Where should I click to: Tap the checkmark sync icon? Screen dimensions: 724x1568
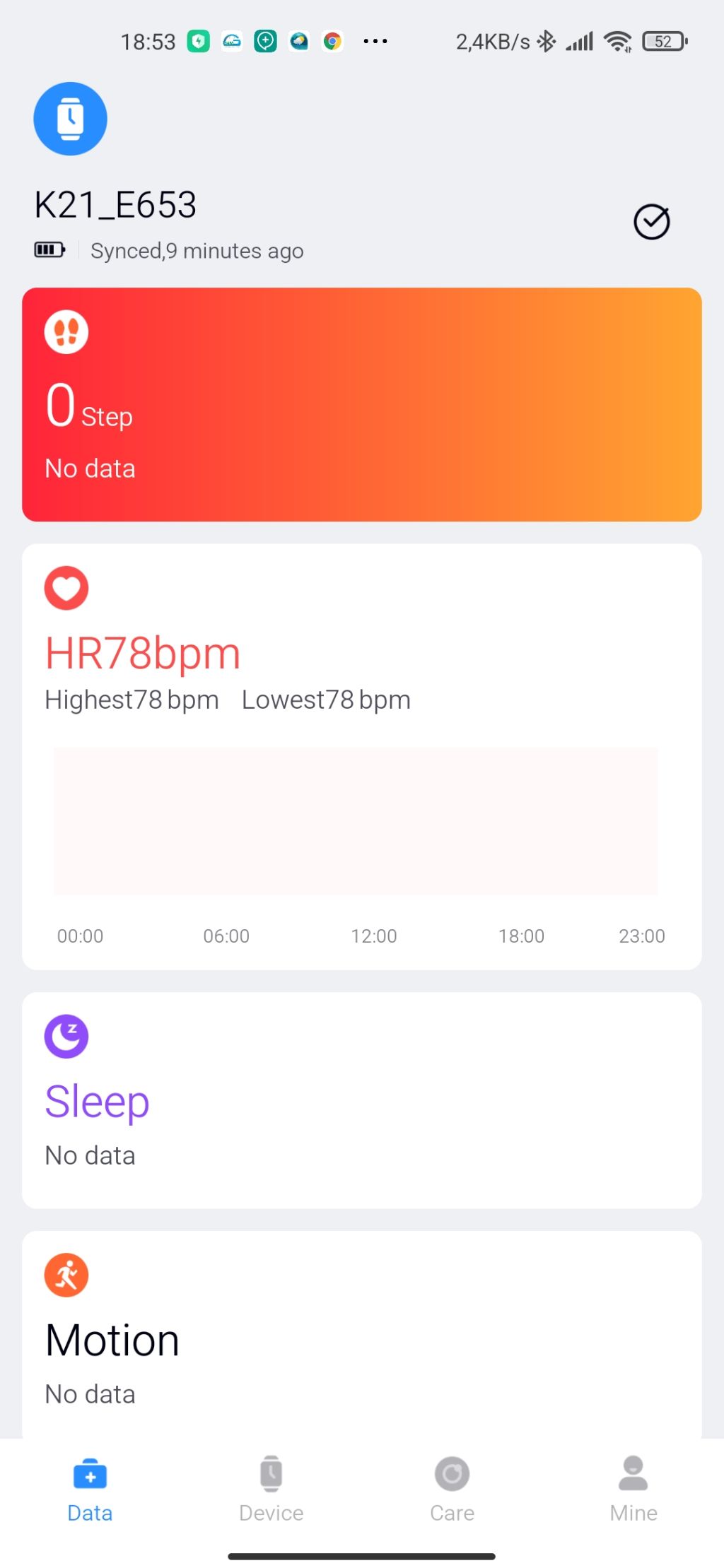(x=651, y=222)
